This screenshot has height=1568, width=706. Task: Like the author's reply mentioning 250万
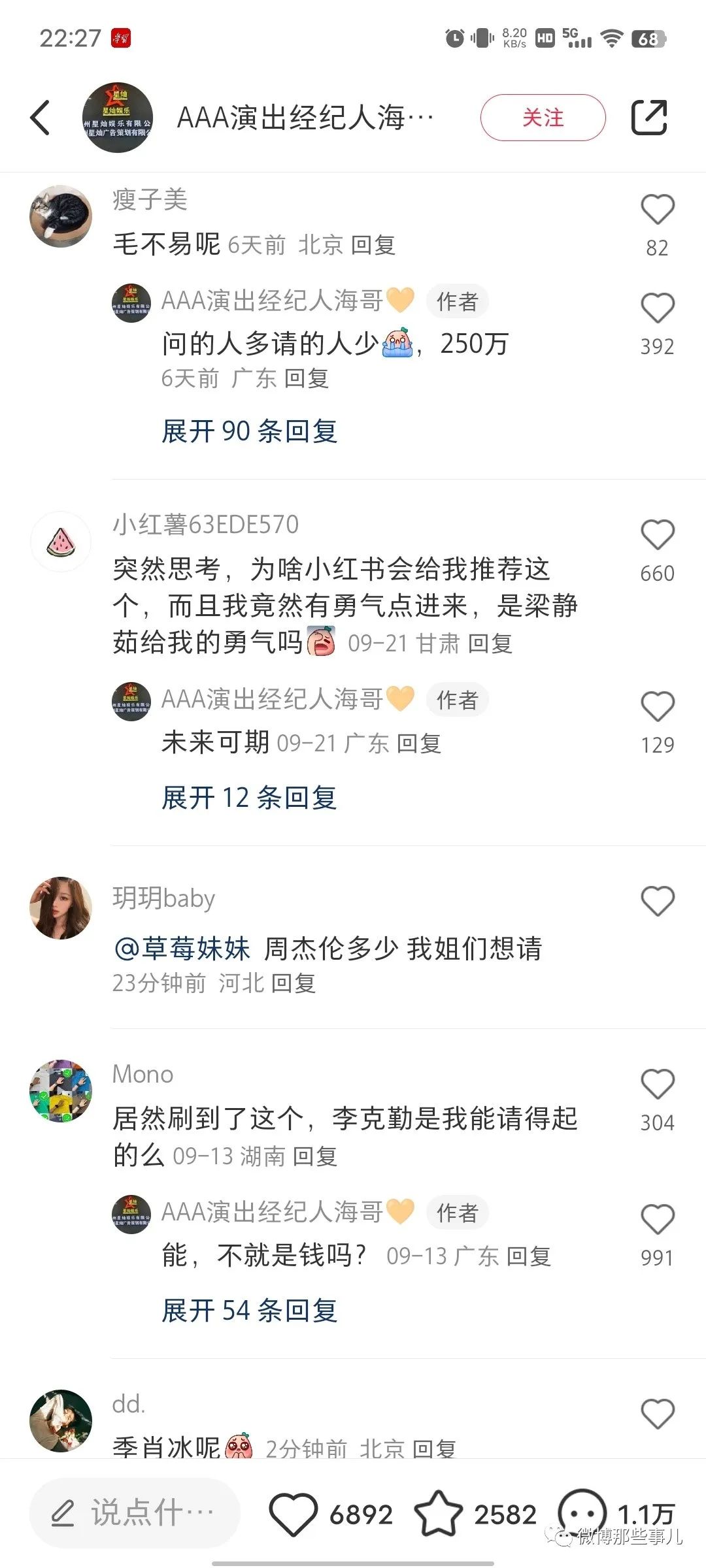coord(657,308)
